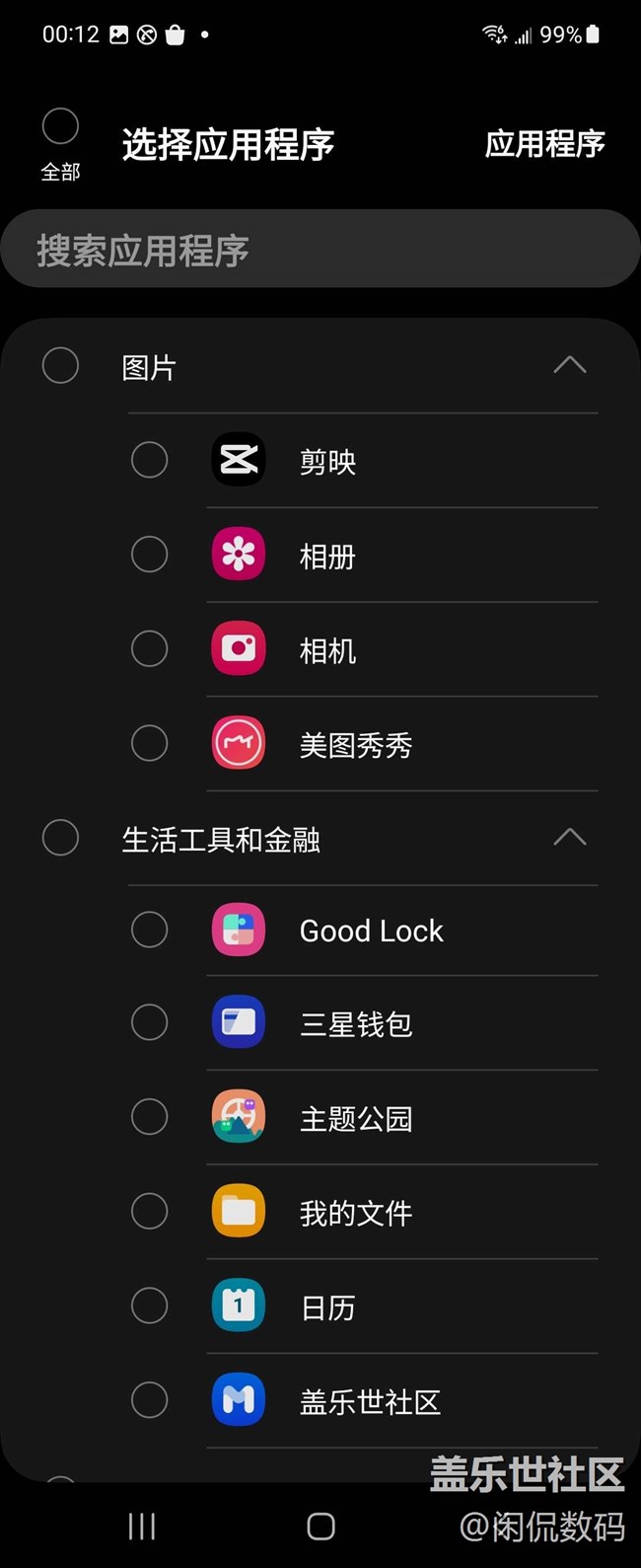Open the 搜索应用程序 search field
The width and height of the screenshot is (641, 1568).
coord(320,251)
